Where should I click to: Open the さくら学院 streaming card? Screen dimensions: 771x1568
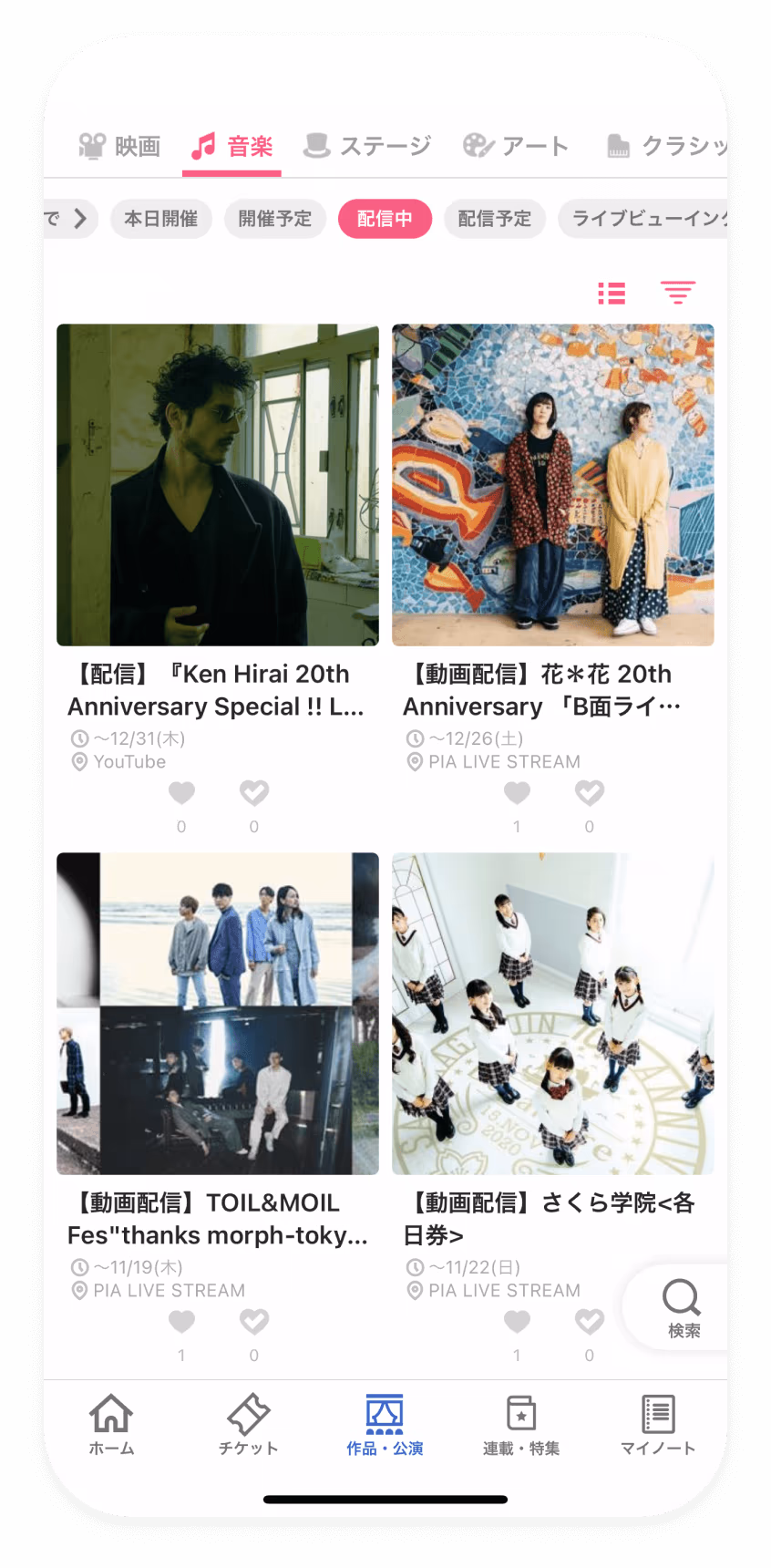553,1076
